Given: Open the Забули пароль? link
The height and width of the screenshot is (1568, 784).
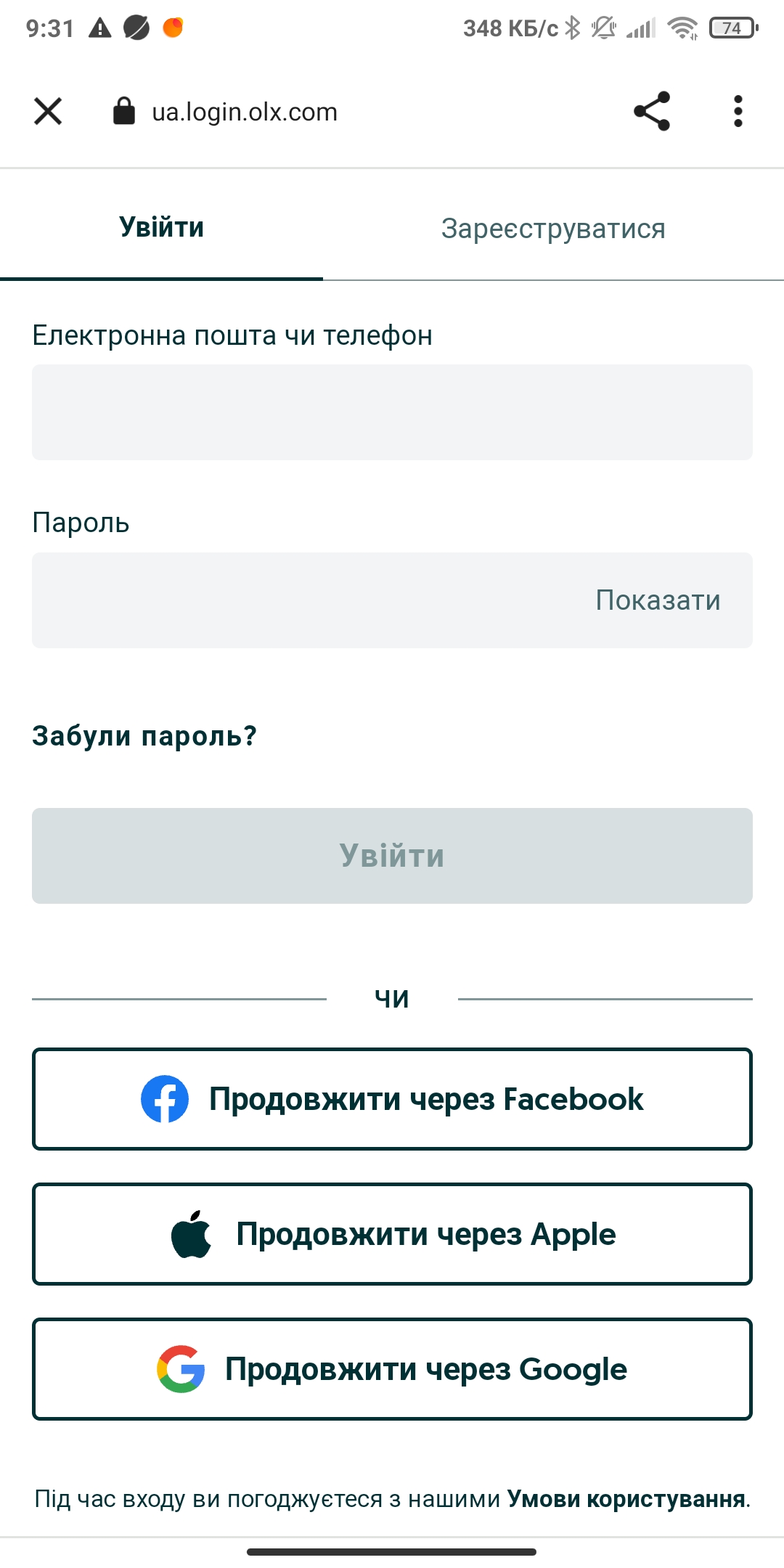Looking at the screenshot, I should tap(144, 736).
